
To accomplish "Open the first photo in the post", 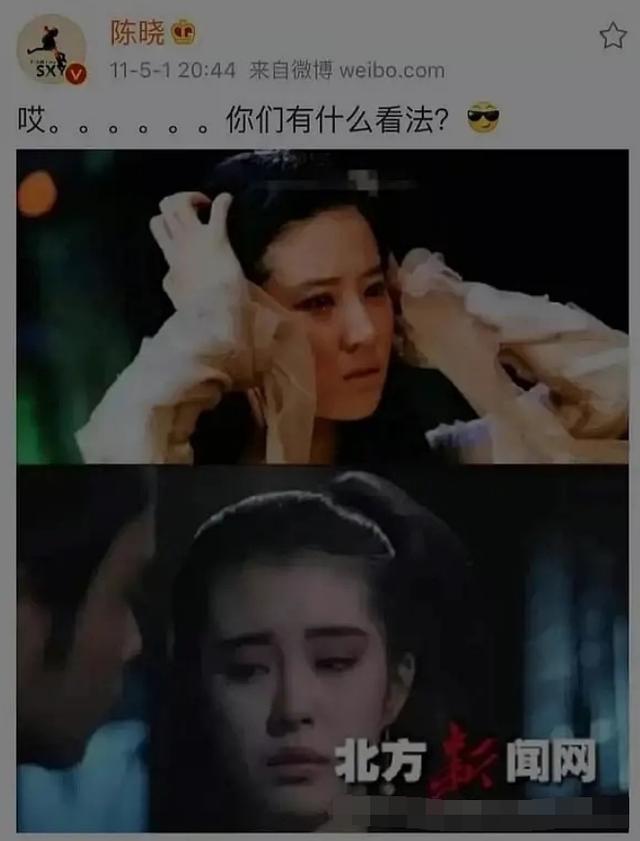I will [x=322, y=306].
